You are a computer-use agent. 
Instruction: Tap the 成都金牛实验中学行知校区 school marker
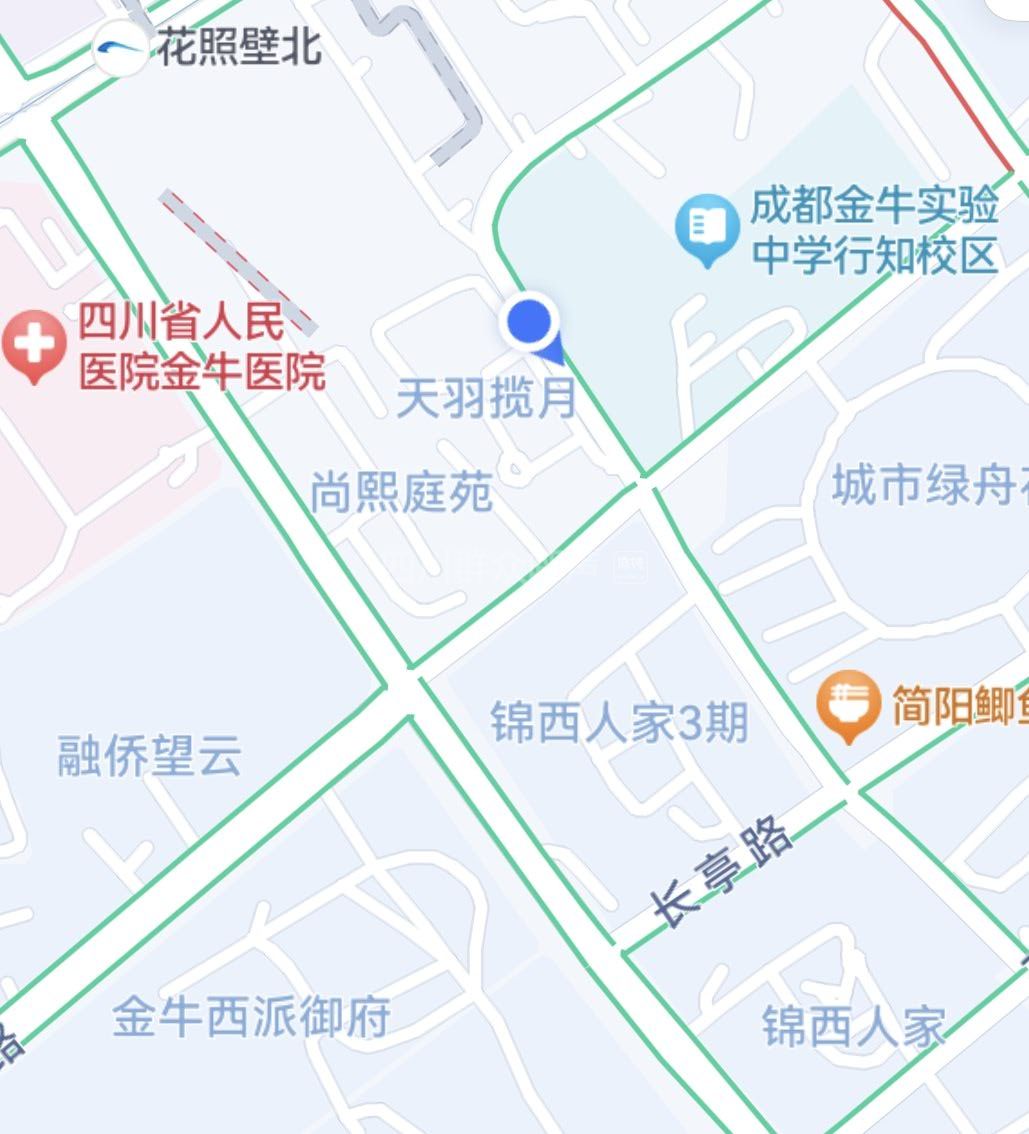(707, 226)
